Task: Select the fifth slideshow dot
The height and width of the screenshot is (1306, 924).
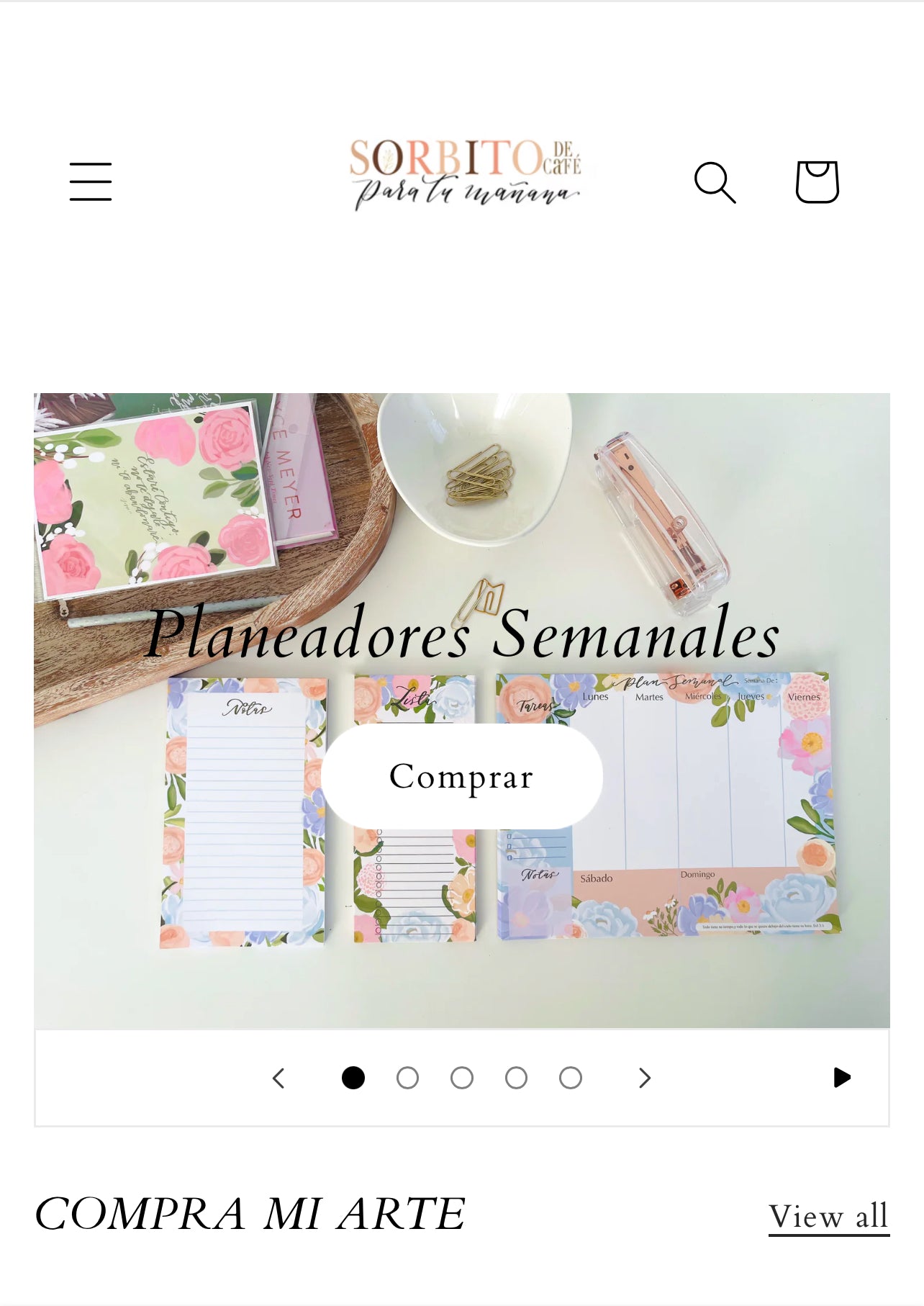Action: pos(571,1078)
